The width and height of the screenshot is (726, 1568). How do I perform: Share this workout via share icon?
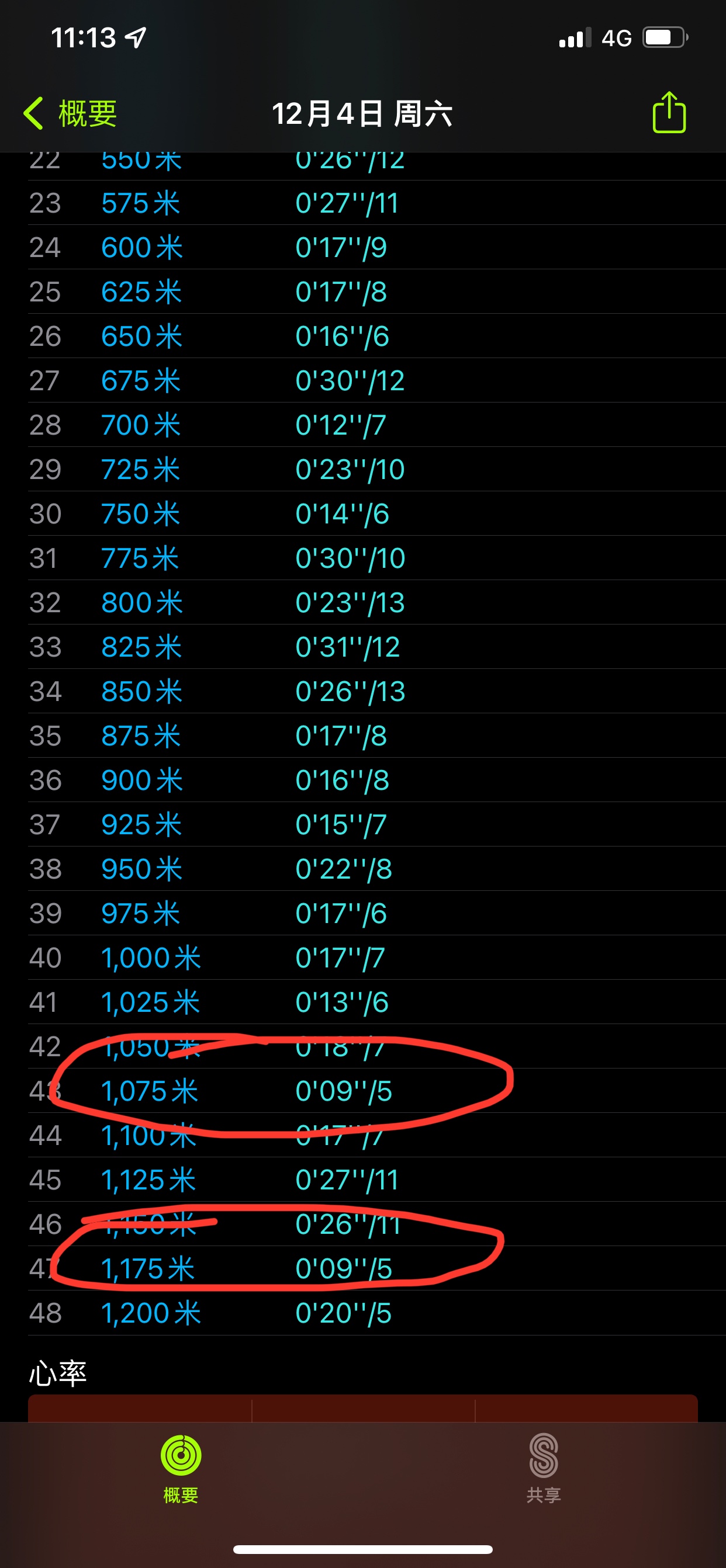pyautogui.click(x=669, y=113)
